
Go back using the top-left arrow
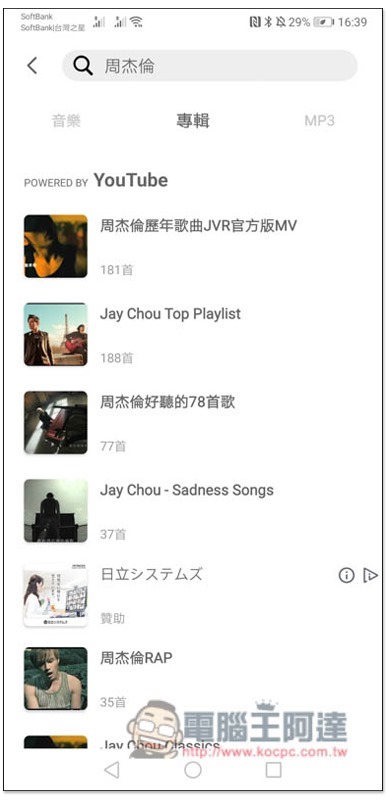[x=32, y=65]
